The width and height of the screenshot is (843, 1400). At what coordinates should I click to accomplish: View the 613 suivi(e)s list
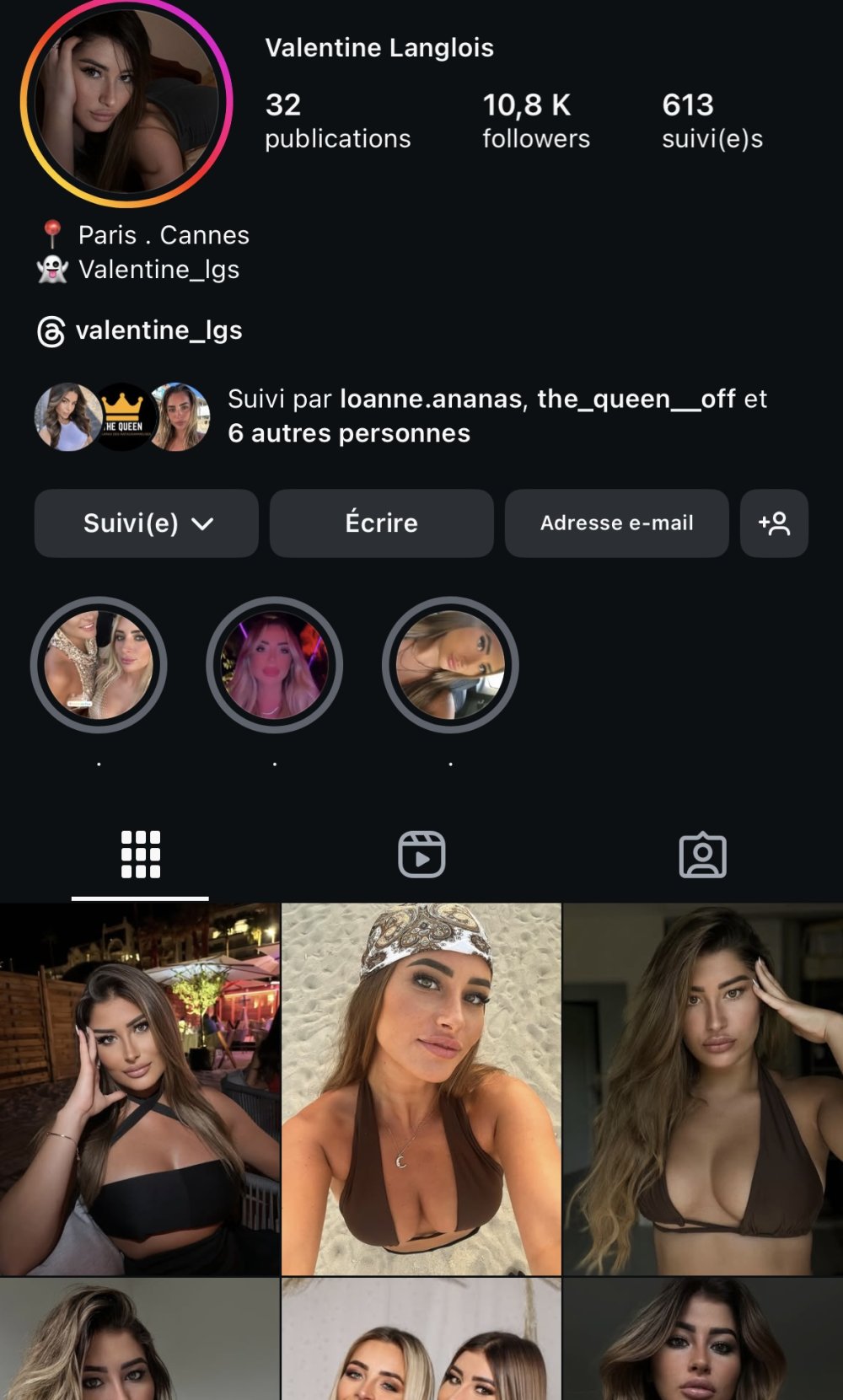pos(711,121)
